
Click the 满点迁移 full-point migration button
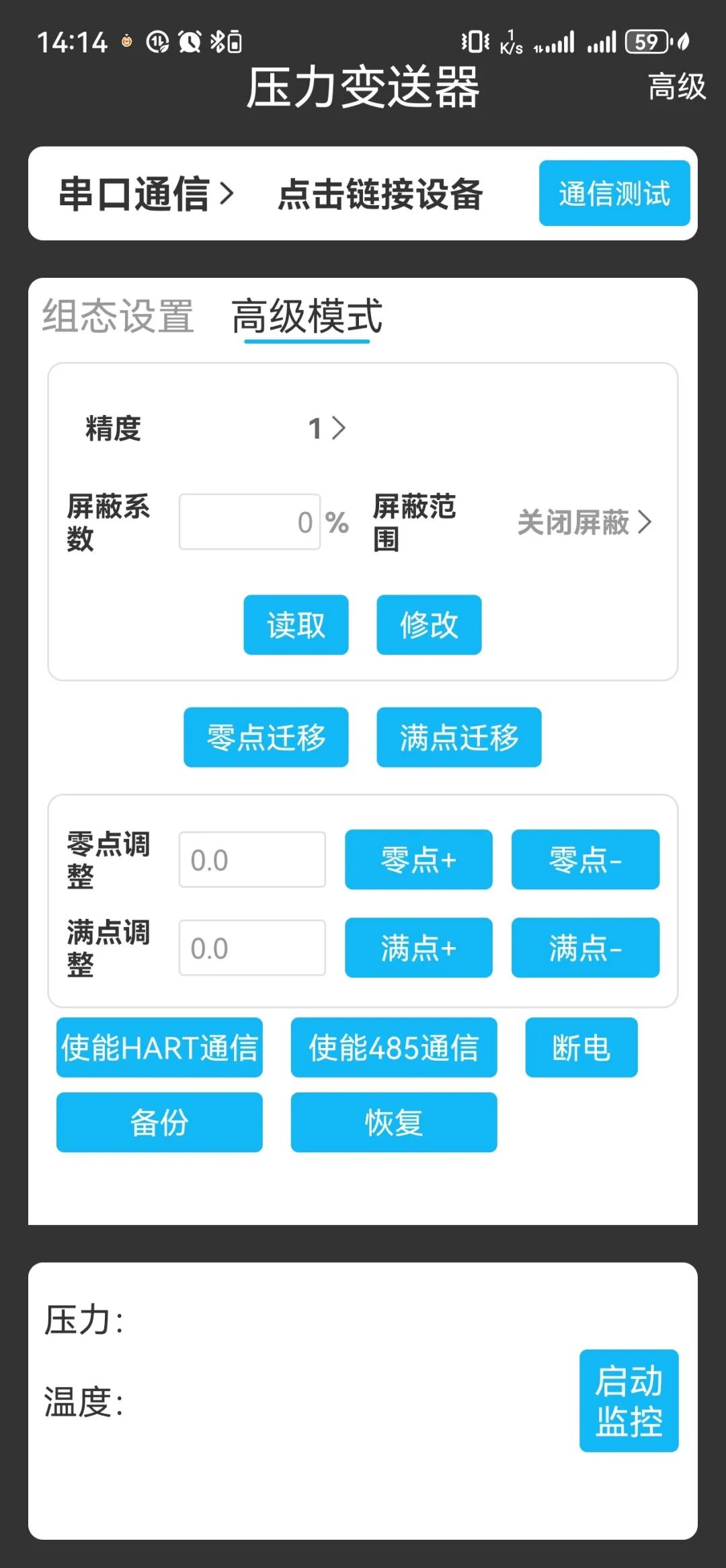click(459, 738)
